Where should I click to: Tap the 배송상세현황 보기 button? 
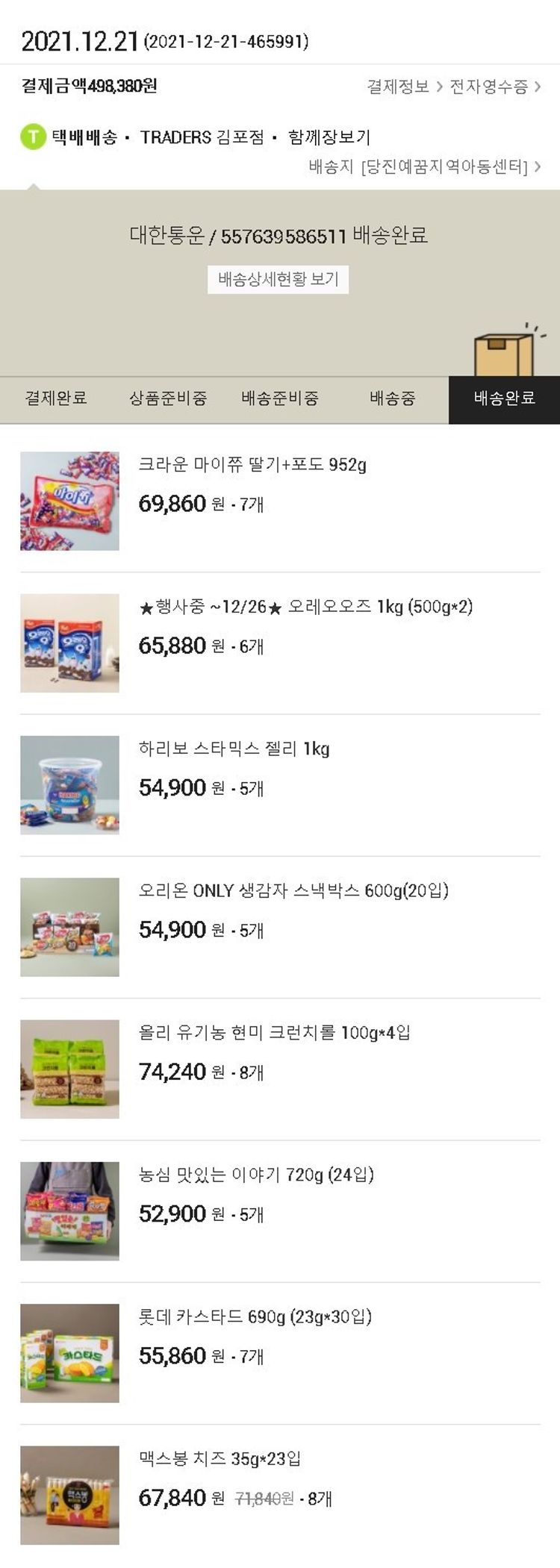coord(278,280)
